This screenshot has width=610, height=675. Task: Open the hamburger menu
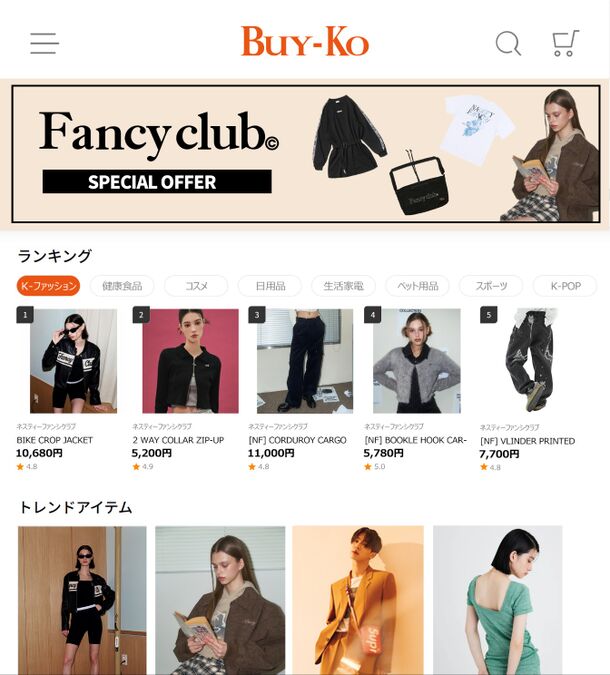(x=44, y=43)
